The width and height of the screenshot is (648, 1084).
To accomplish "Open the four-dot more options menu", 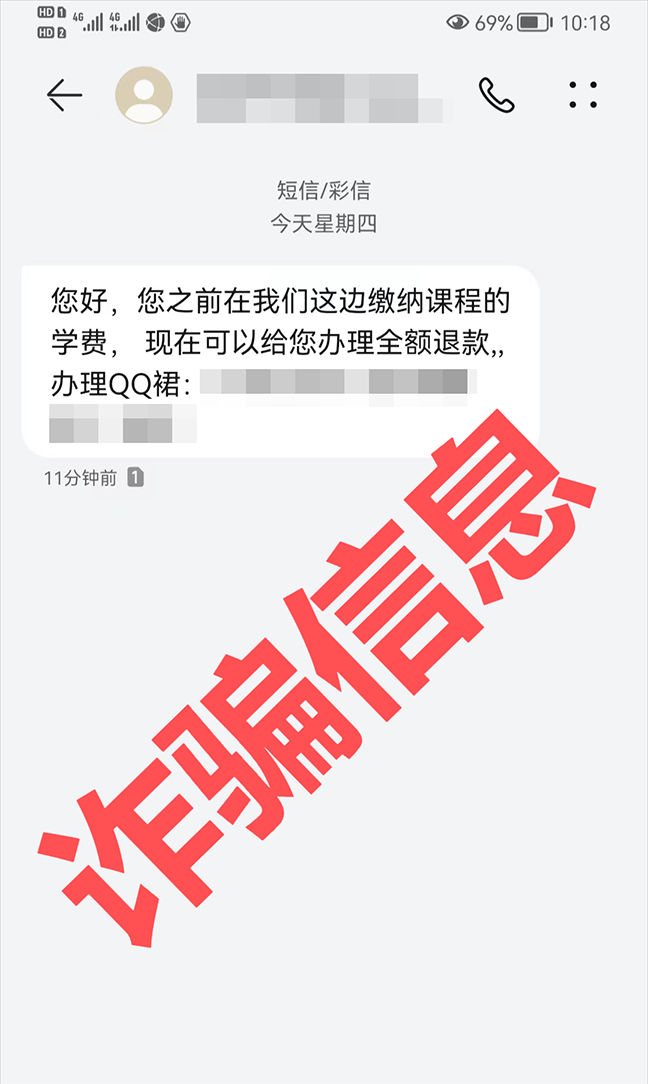I will pyautogui.click(x=583, y=95).
